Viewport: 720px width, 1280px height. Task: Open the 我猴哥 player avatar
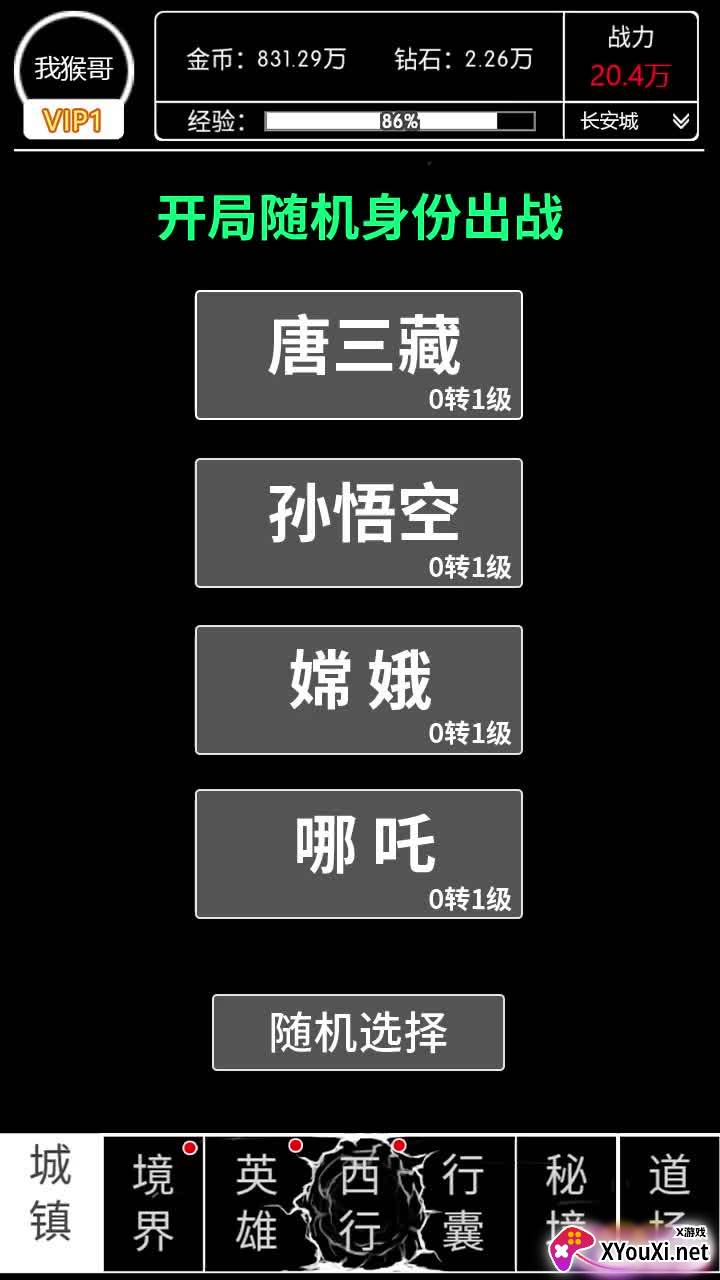[x=74, y=67]
